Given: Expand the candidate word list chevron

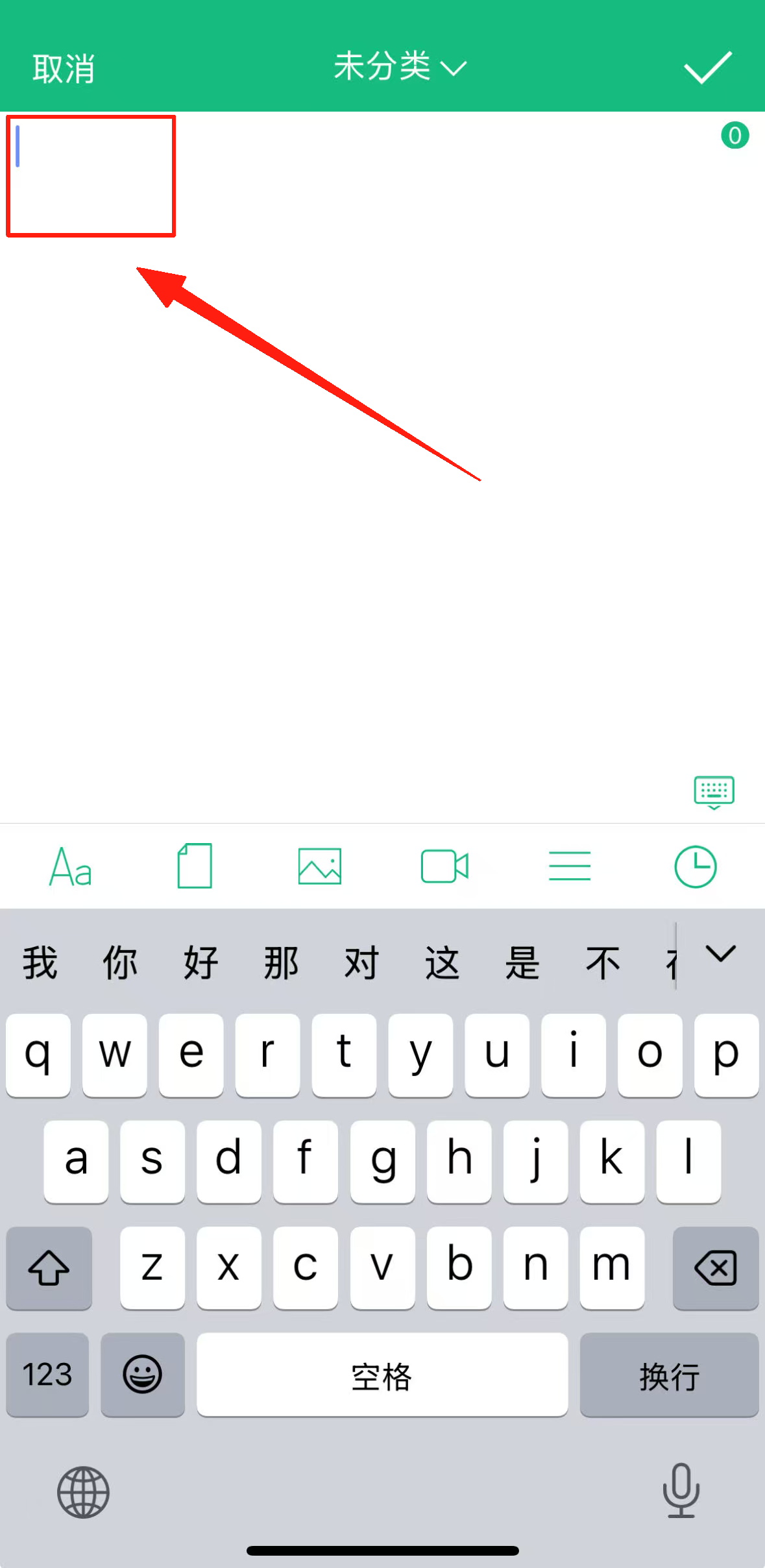Looking at the screenshot, I should 720,954.
